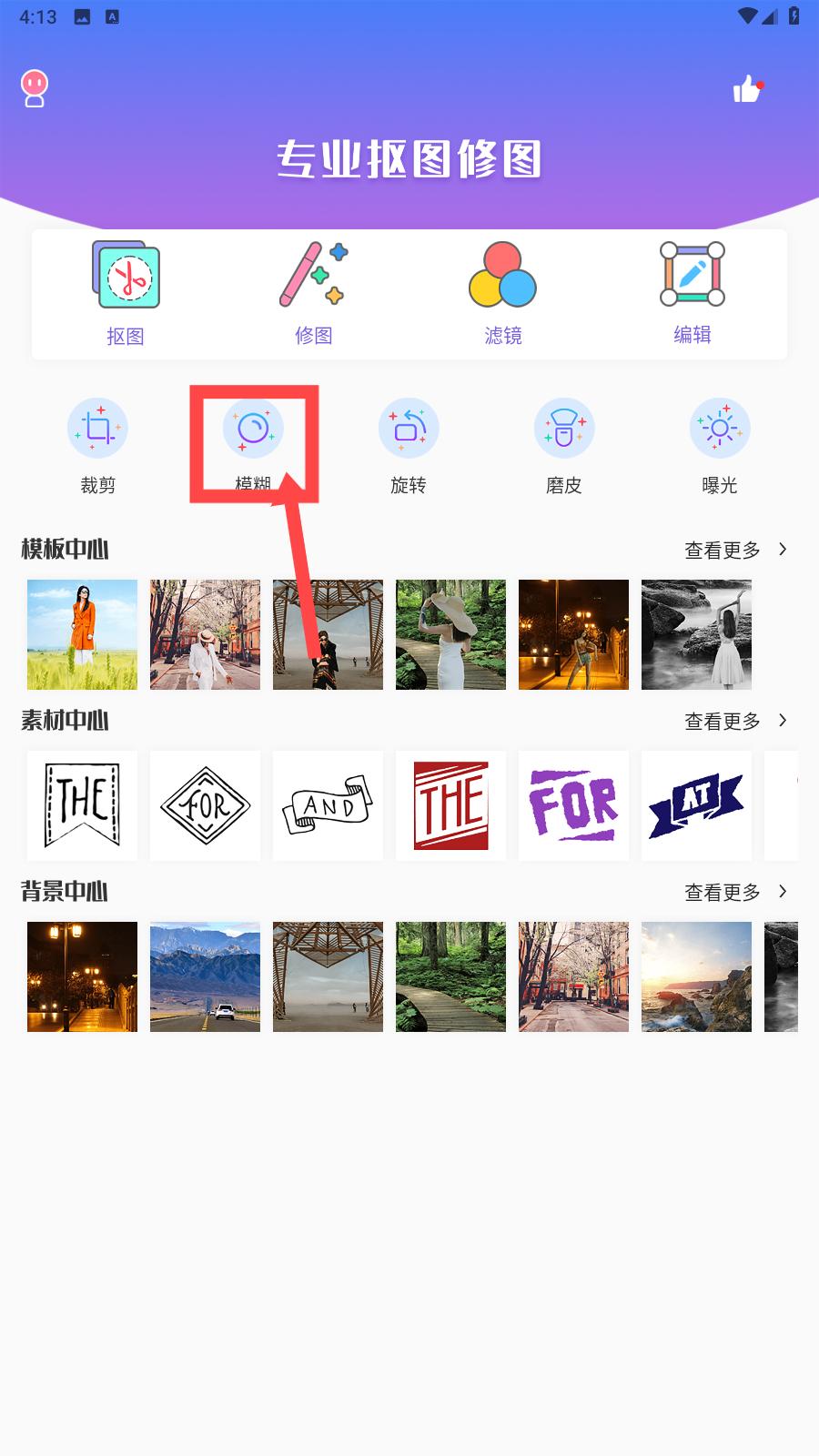
Task: Select the 磨皮 skin smoothing tool
Action: [x=564, y=446]
